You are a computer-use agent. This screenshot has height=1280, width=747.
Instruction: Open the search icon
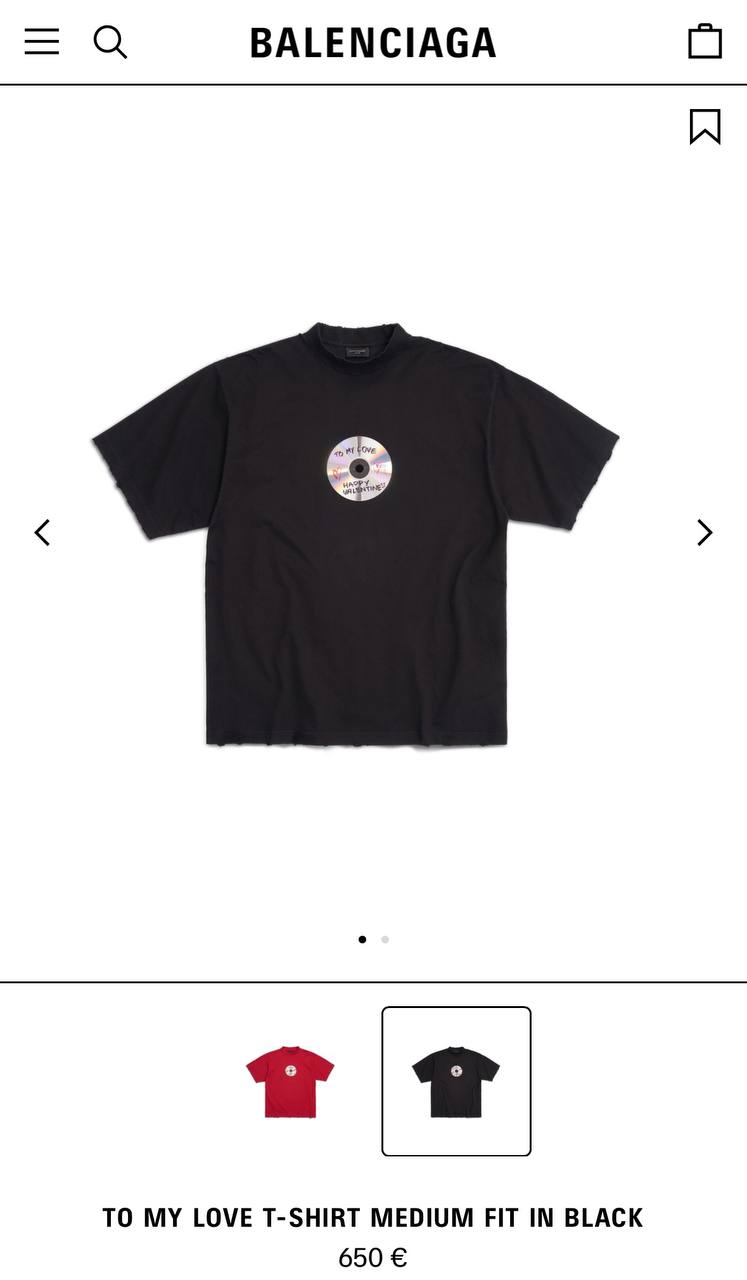(x=110, y=42)
